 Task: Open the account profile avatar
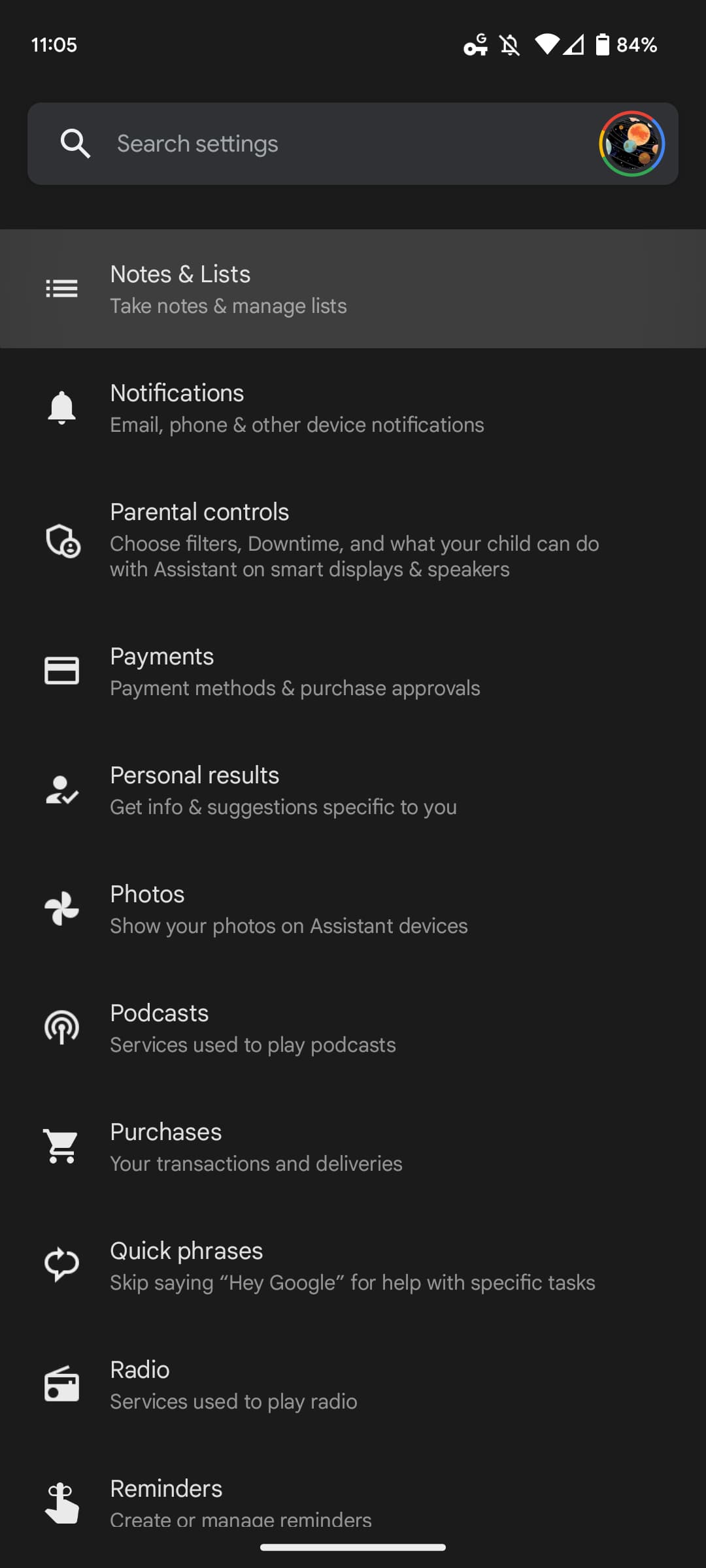tap(631, 144)
